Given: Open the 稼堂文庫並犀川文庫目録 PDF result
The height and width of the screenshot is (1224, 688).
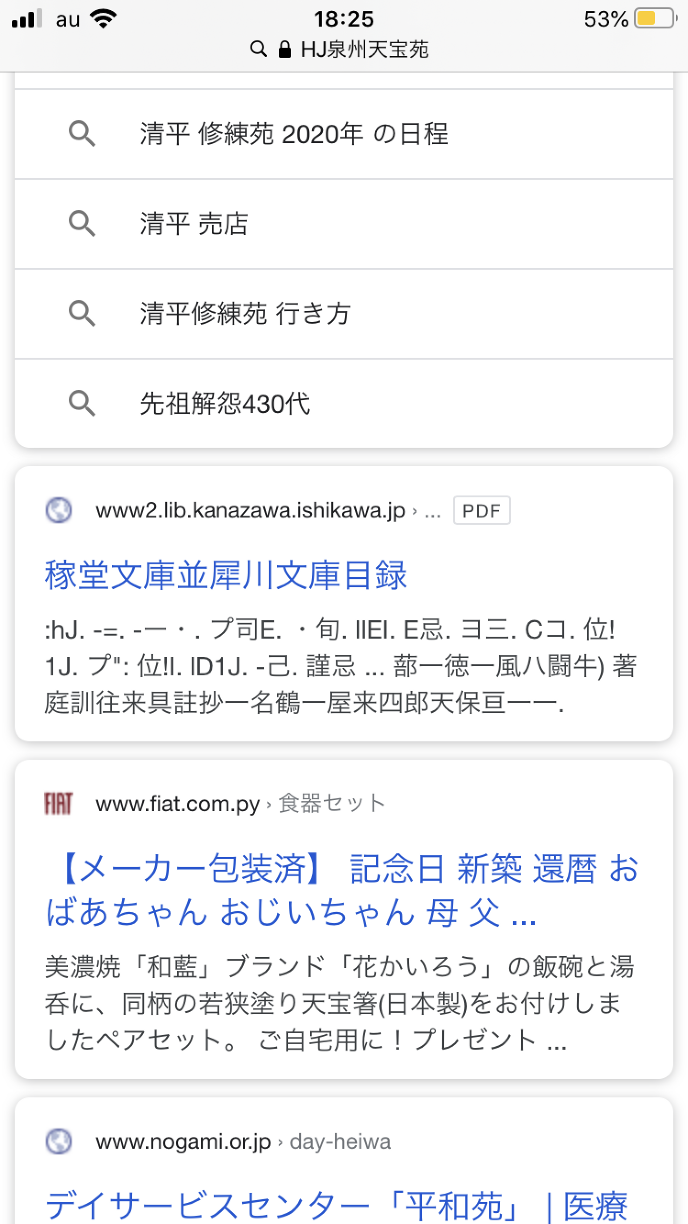Looking at the screenshot, I should [x=226, y=576].
